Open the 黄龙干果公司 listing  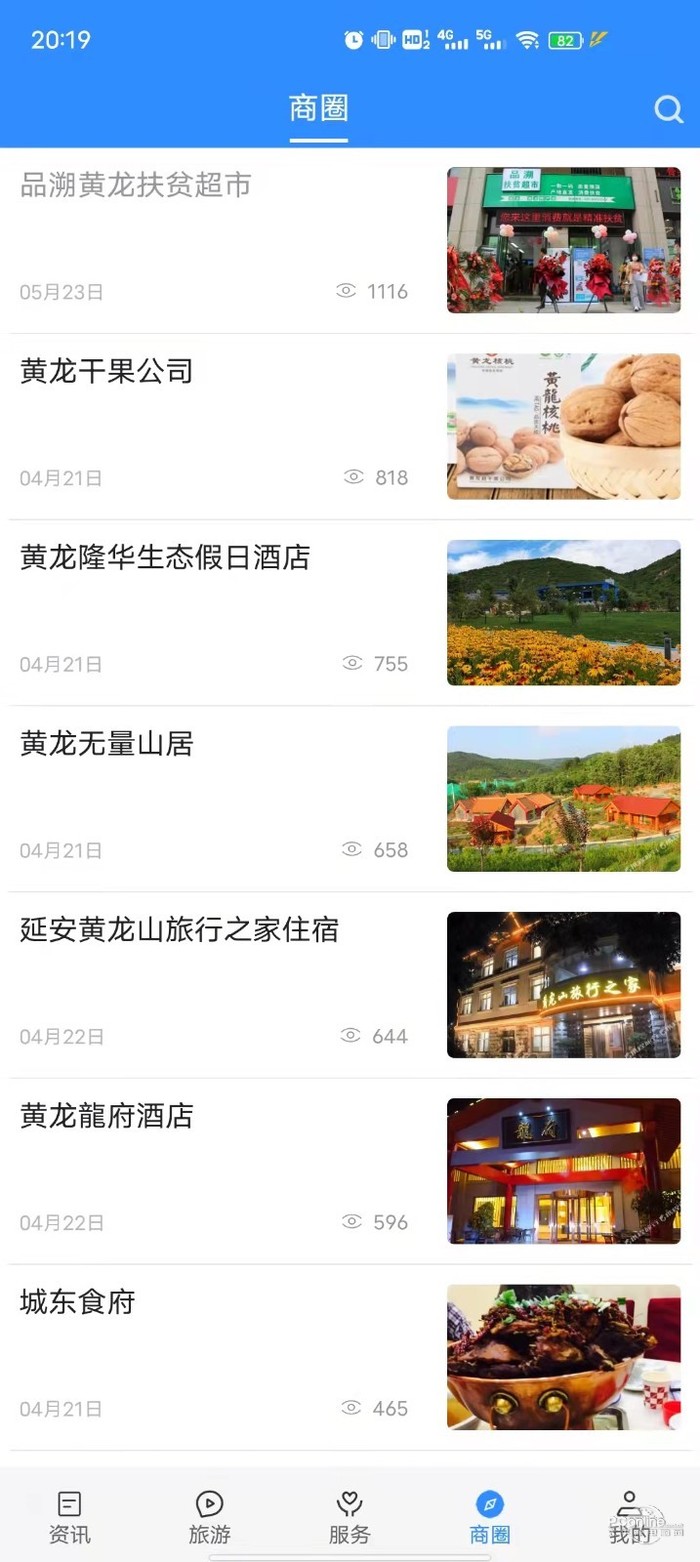(107, 372)
